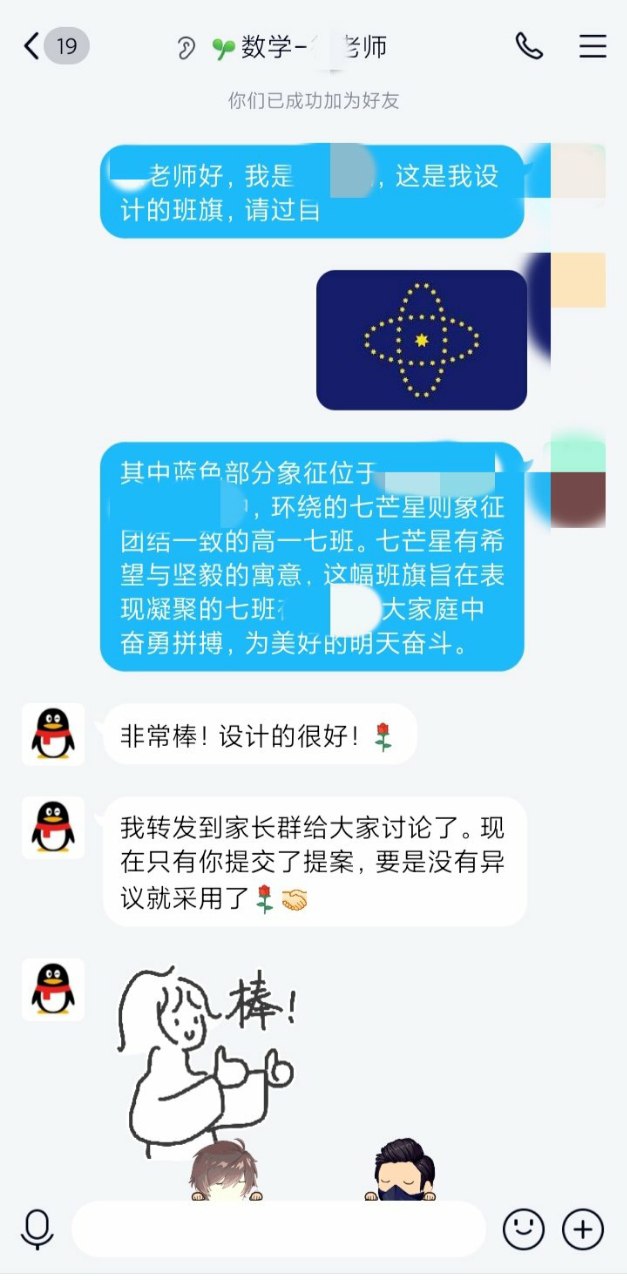The height and width of the screenshot is (1280, 627).
Task: Open the emoji picker
Action: pyautogui.click(x=523, y=1229)
